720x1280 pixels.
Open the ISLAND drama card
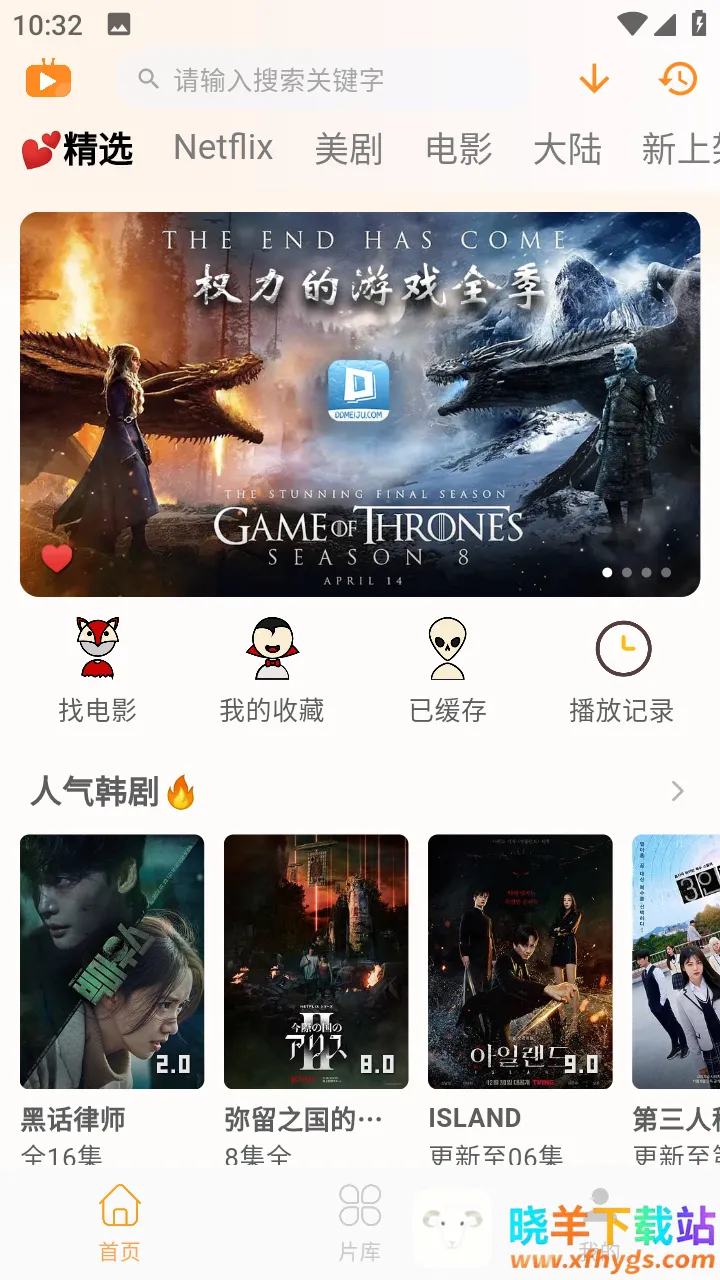point(520,962)
